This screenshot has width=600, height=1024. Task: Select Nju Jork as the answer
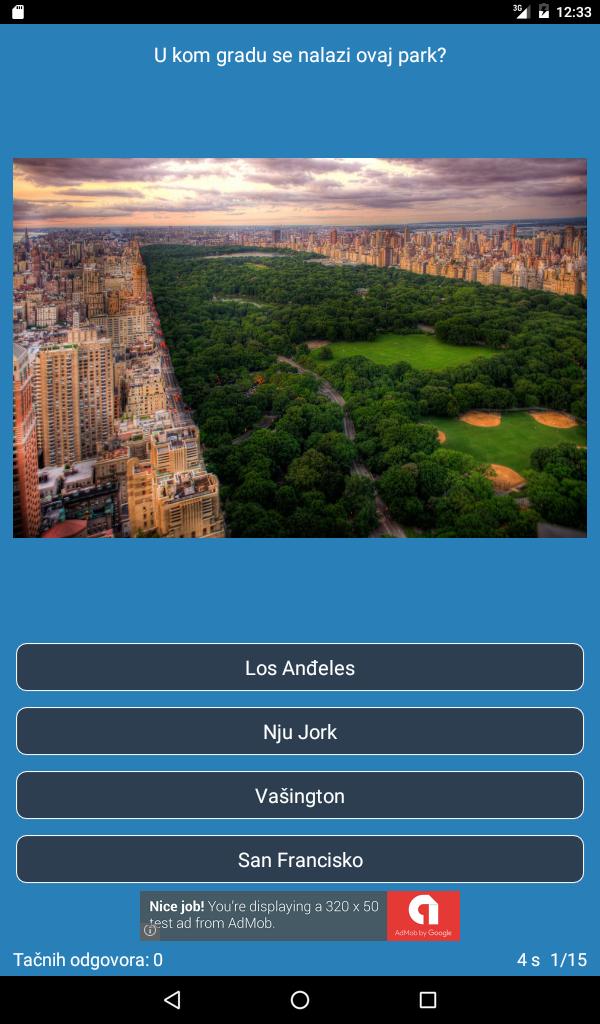(x=300, y=731)
